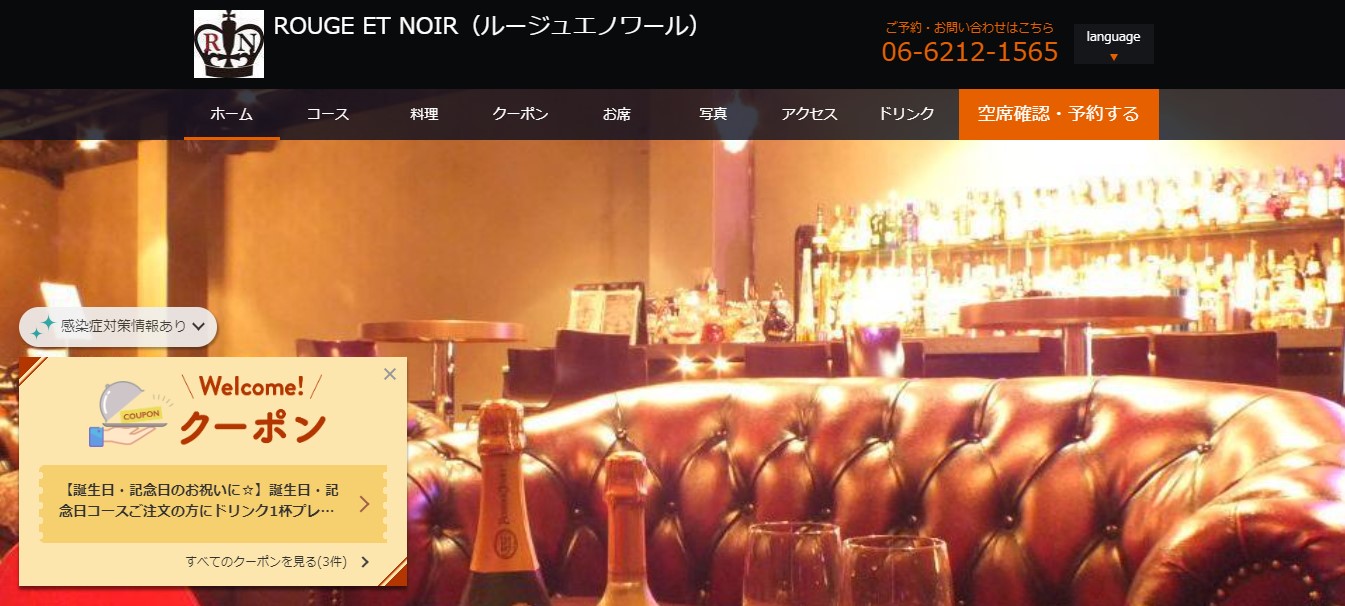Select the ホーム tab
This screenshot has width=1345, height=606.
[x=231, y=114]
